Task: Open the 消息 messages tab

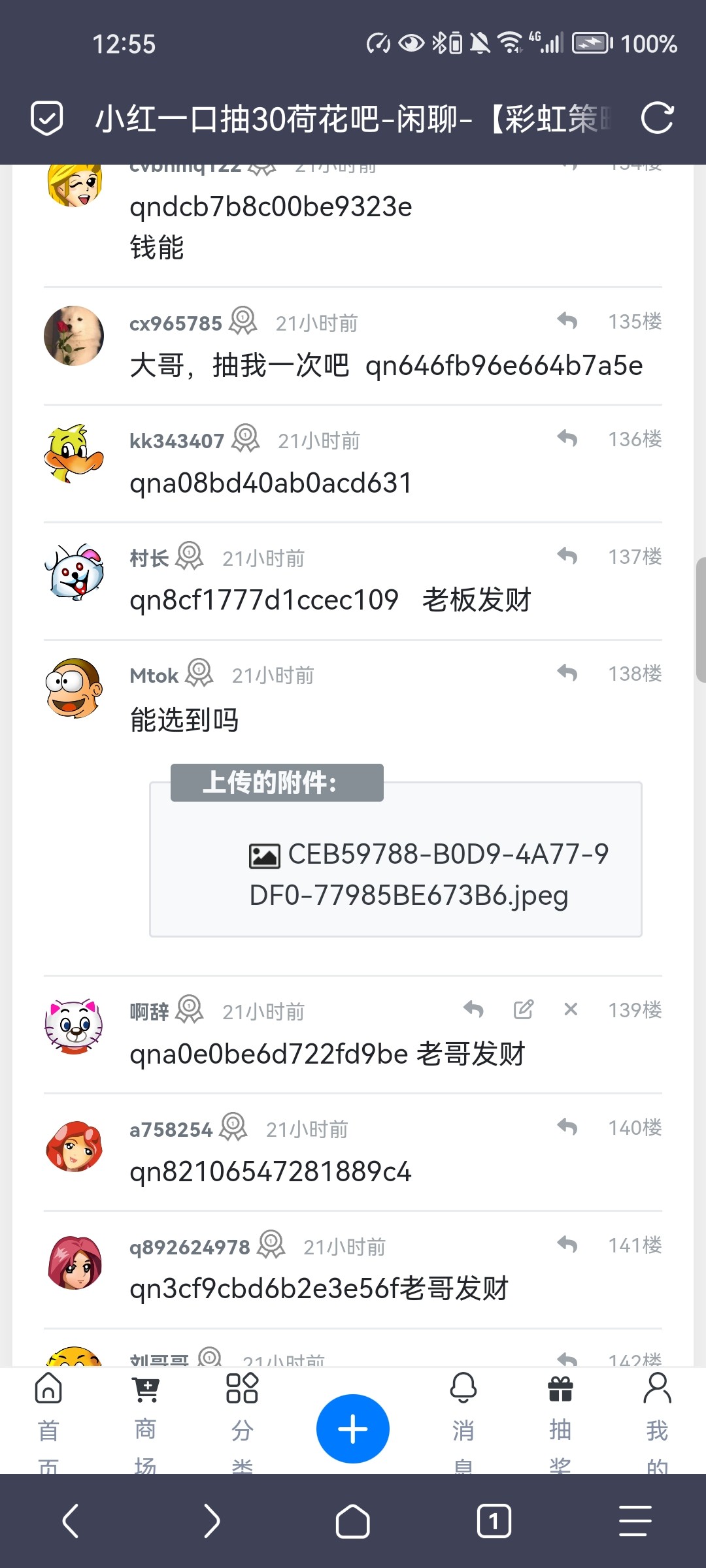Action: pos(463,1418)
